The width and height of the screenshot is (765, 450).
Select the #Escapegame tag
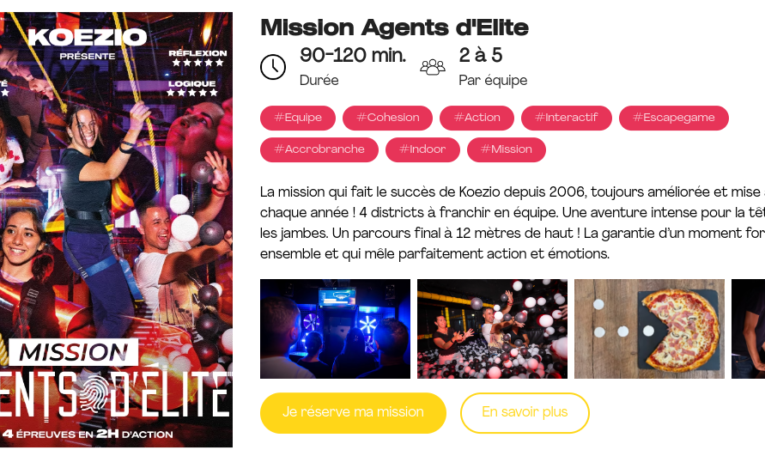click(674, 118)
